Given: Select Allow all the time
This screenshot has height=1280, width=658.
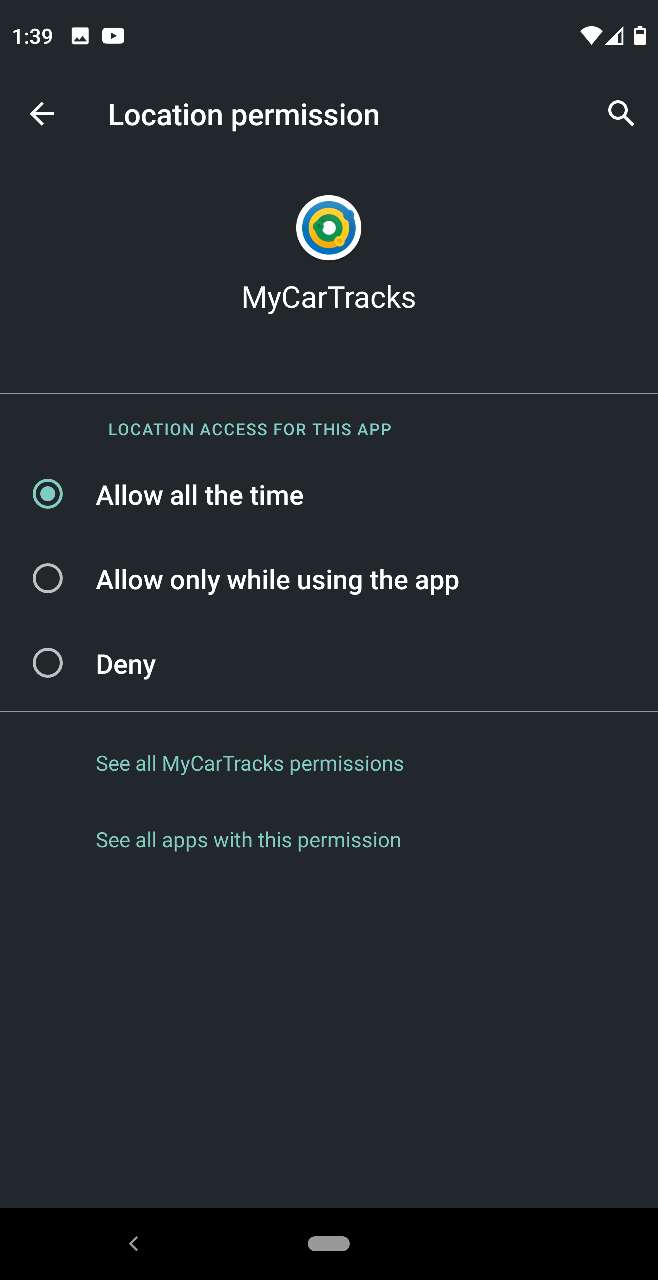Looking at the screenshot, I should 329,495.
